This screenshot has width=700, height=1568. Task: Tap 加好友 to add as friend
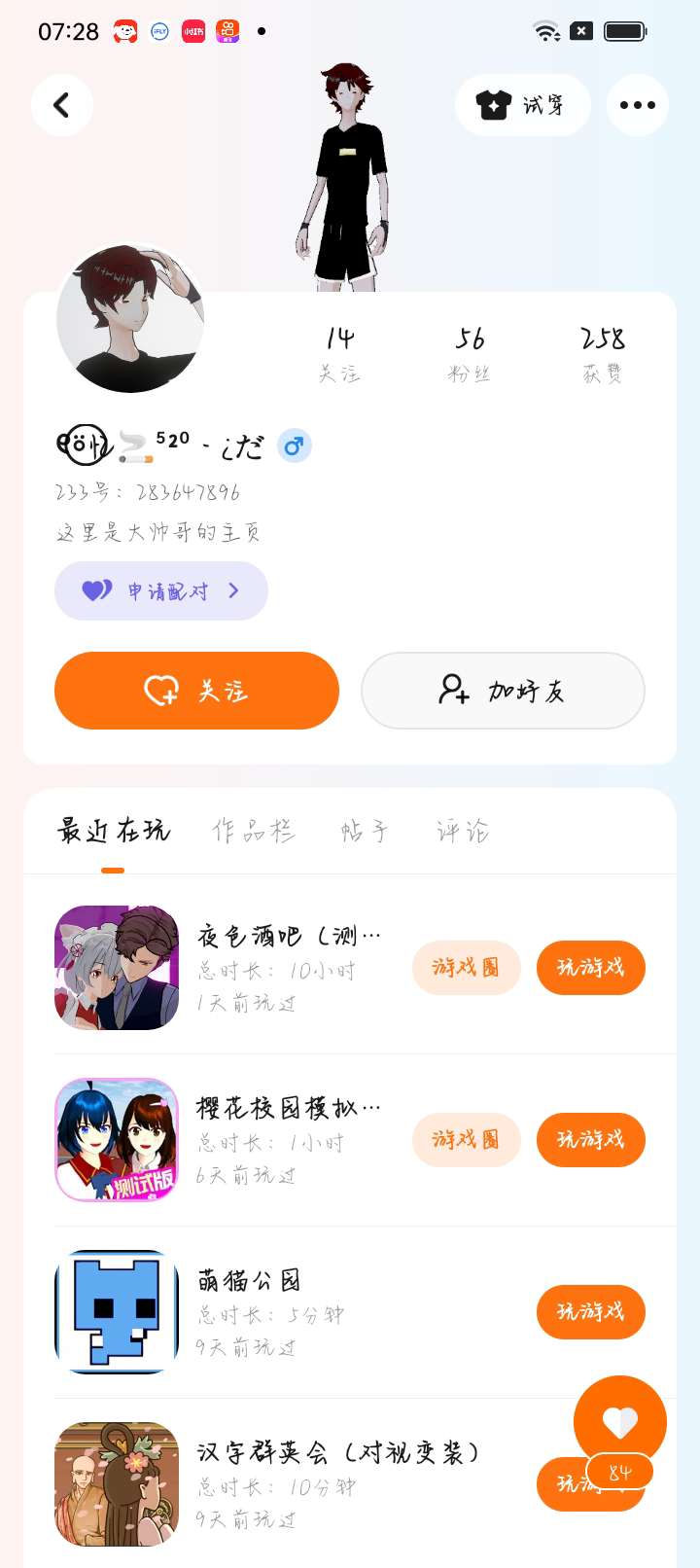pos(503,691)
